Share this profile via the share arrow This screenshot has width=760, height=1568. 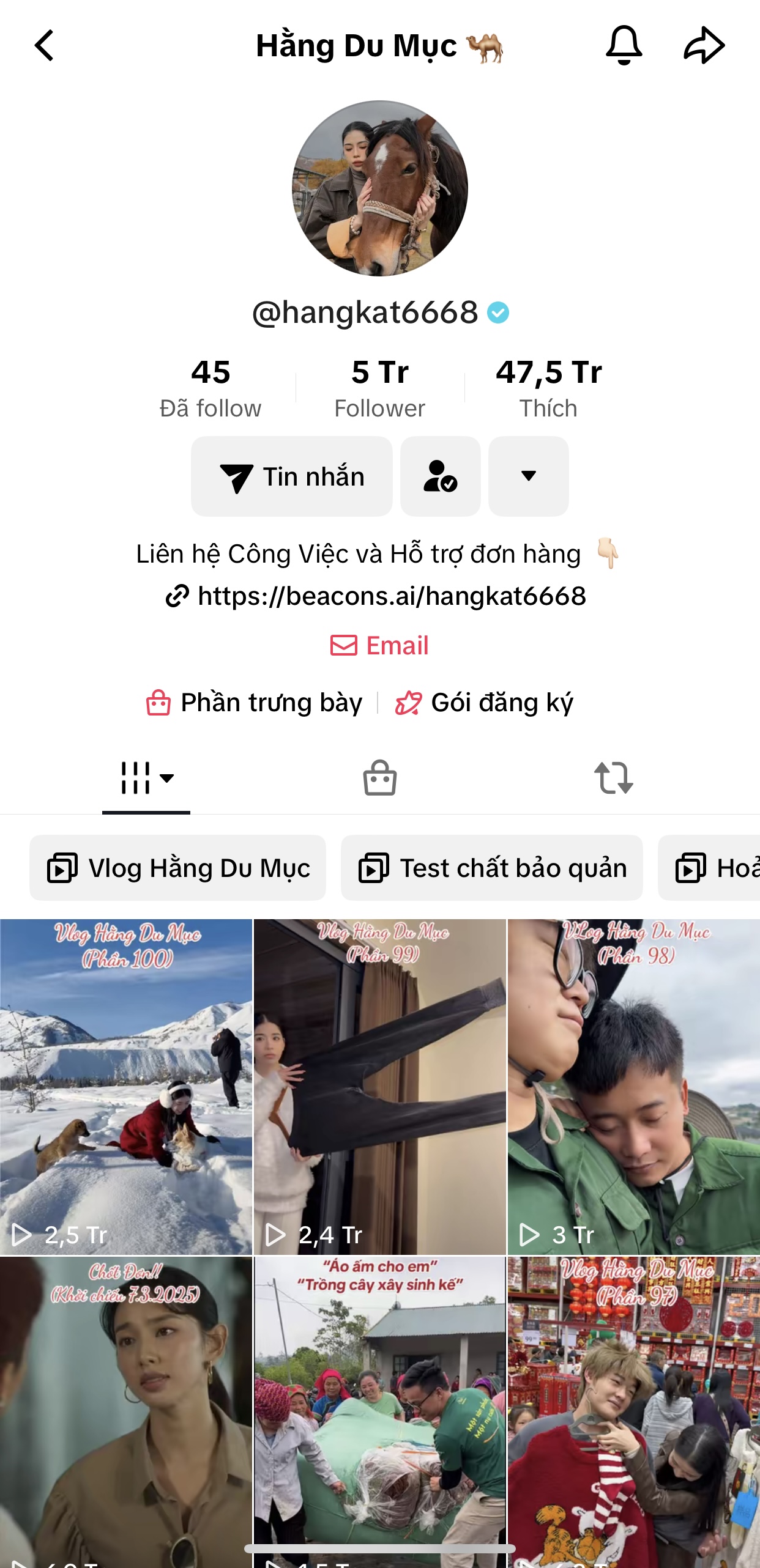(x=705, y=44)
